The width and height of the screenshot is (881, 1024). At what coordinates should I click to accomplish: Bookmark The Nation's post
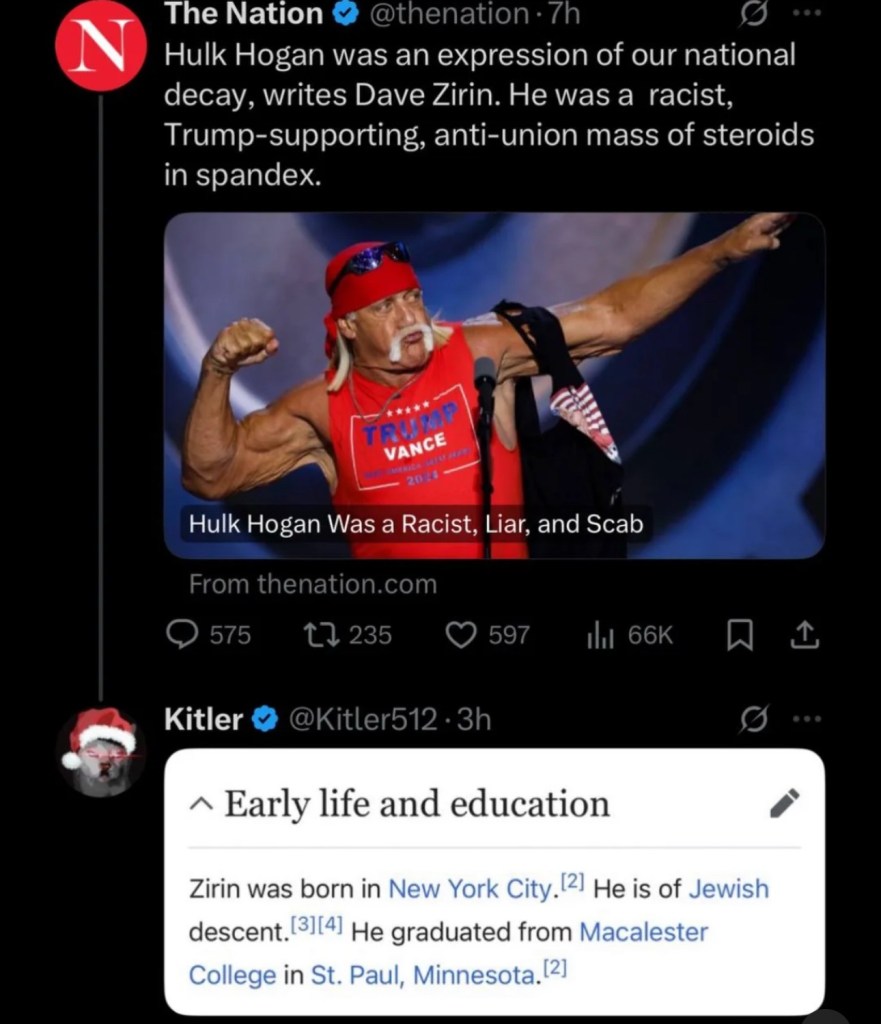(x=739, y=634)
